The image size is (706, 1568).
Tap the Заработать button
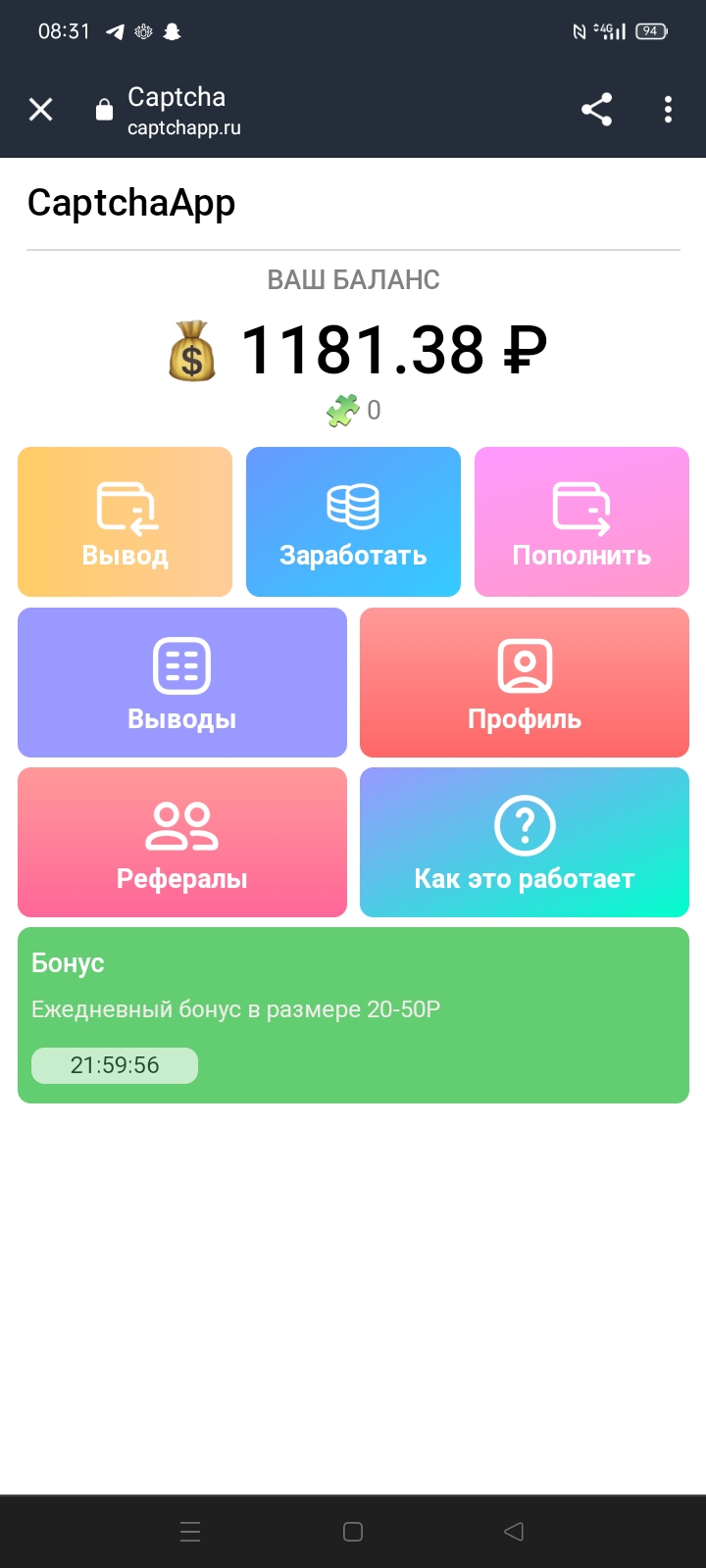click(x=353, y=521)
